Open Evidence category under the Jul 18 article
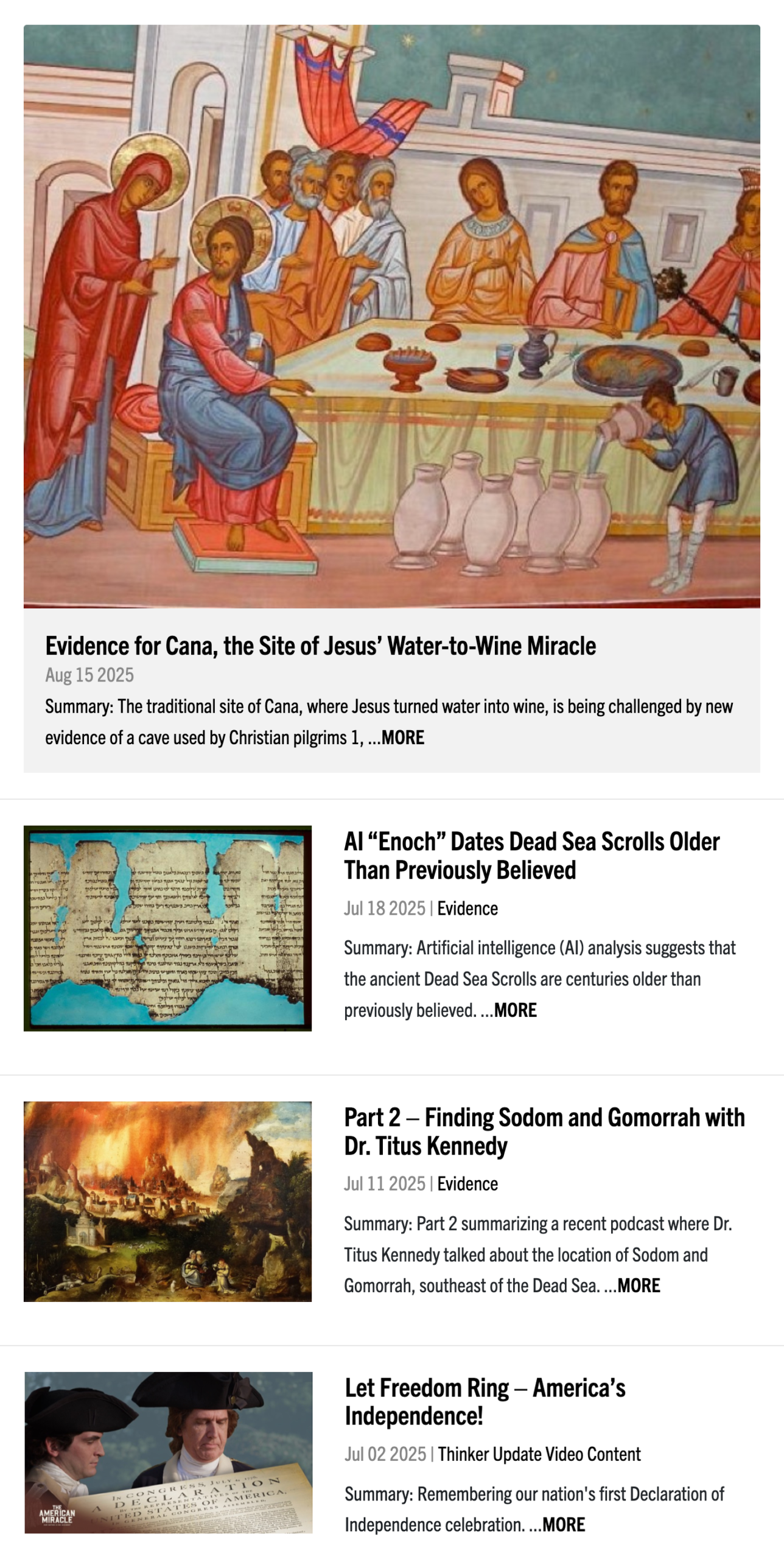 coord(467,909)
